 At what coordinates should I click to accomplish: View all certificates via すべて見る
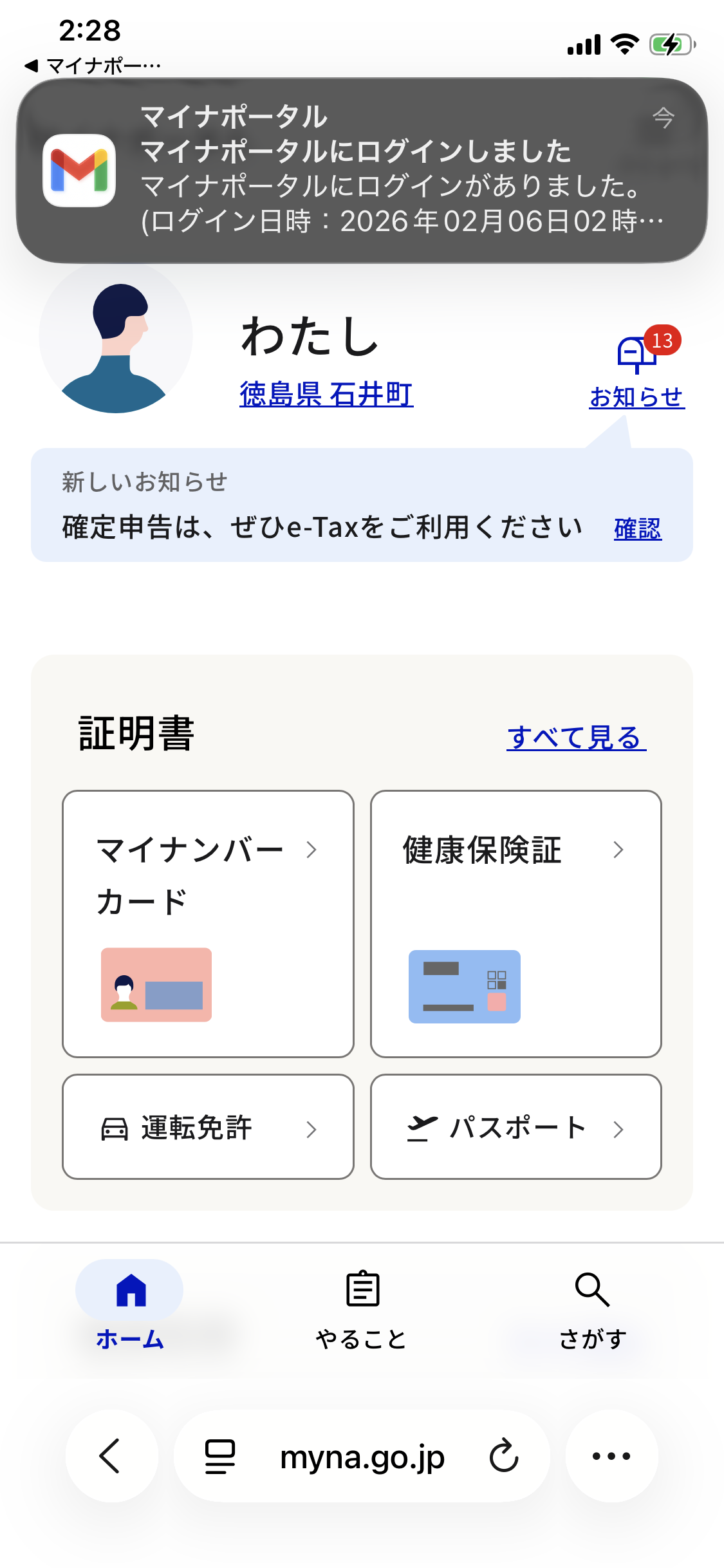tap(576, 737)
